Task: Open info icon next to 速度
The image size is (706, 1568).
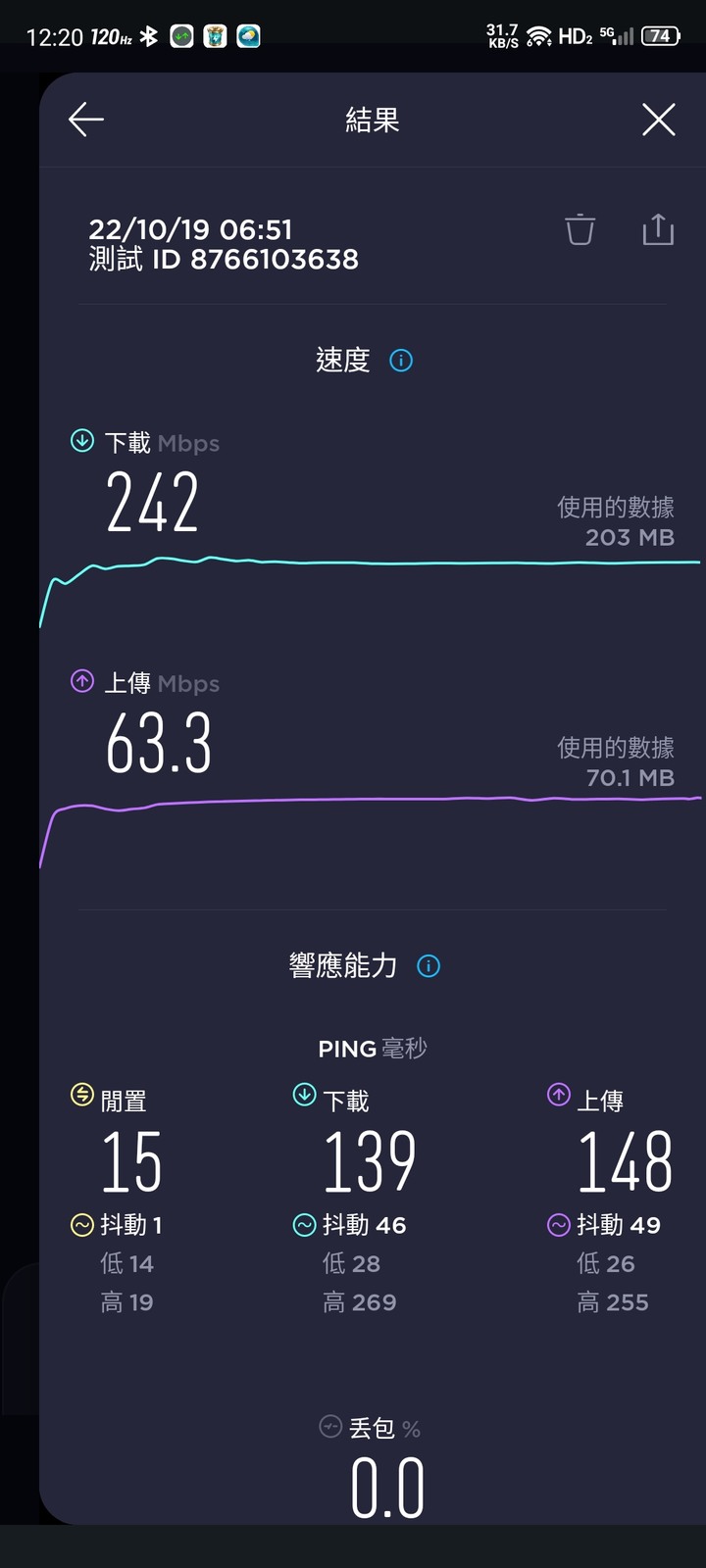Action: 401,361
